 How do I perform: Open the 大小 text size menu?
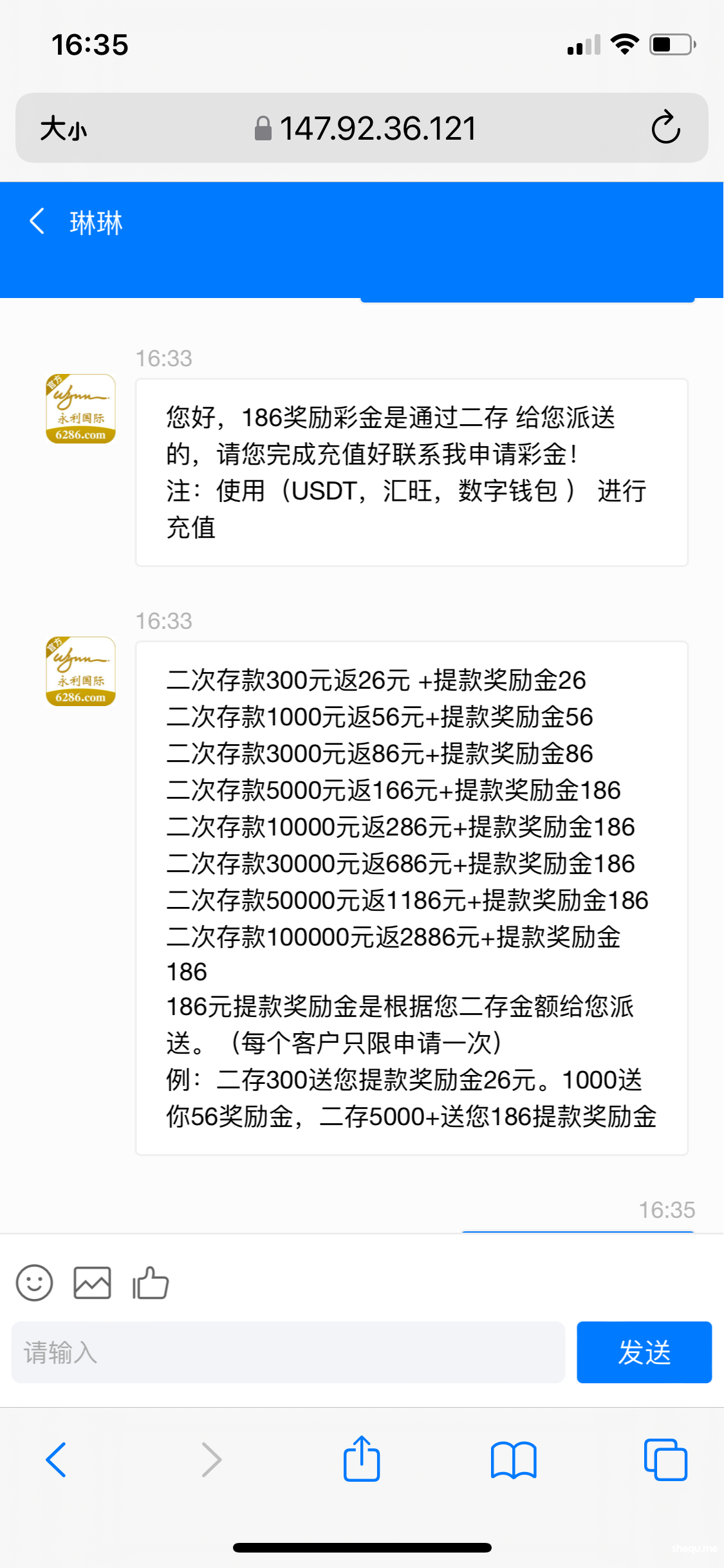click(63, 129)
